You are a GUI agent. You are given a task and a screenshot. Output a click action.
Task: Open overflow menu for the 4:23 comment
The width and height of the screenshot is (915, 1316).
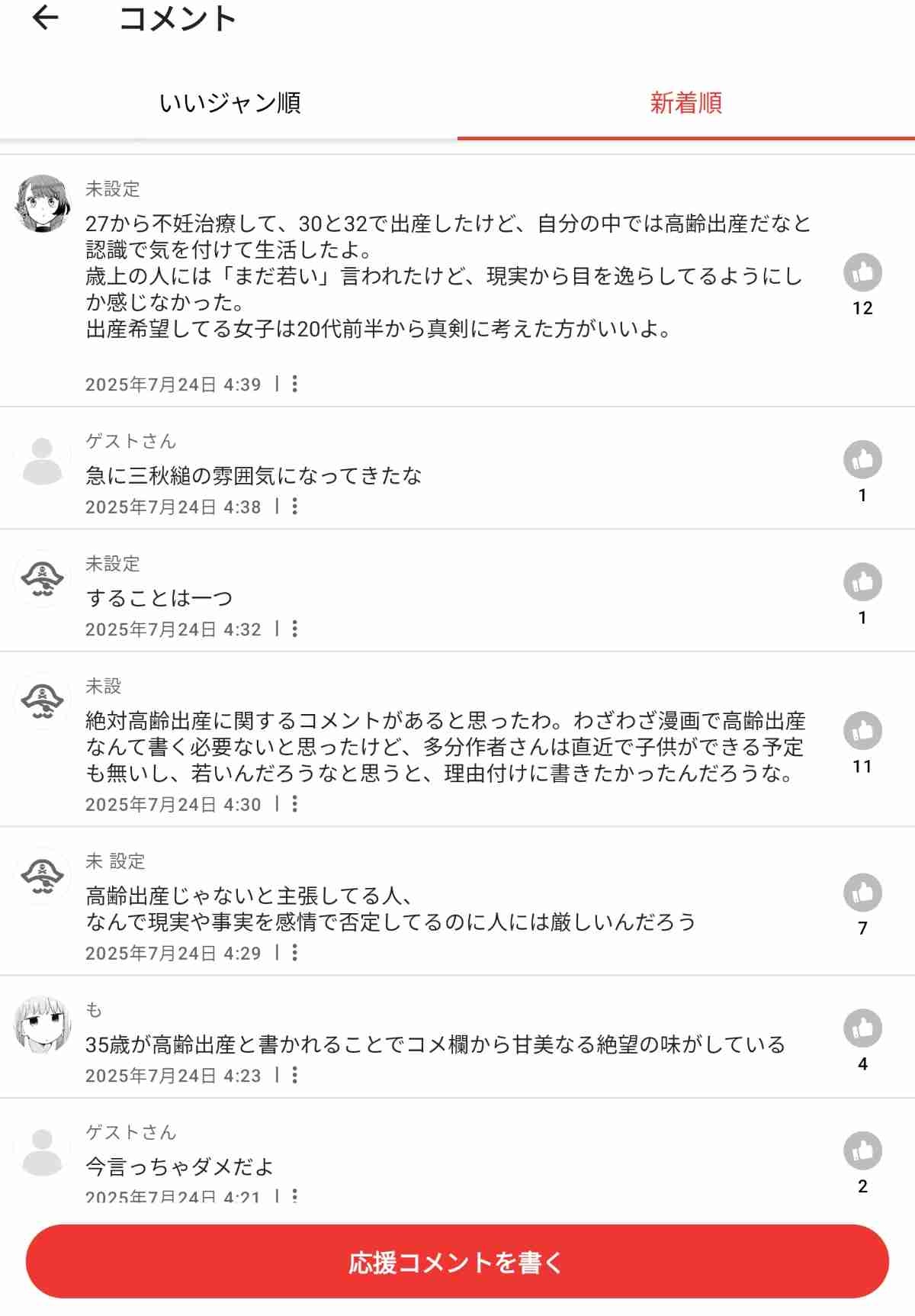click(x=295, y=1075)
